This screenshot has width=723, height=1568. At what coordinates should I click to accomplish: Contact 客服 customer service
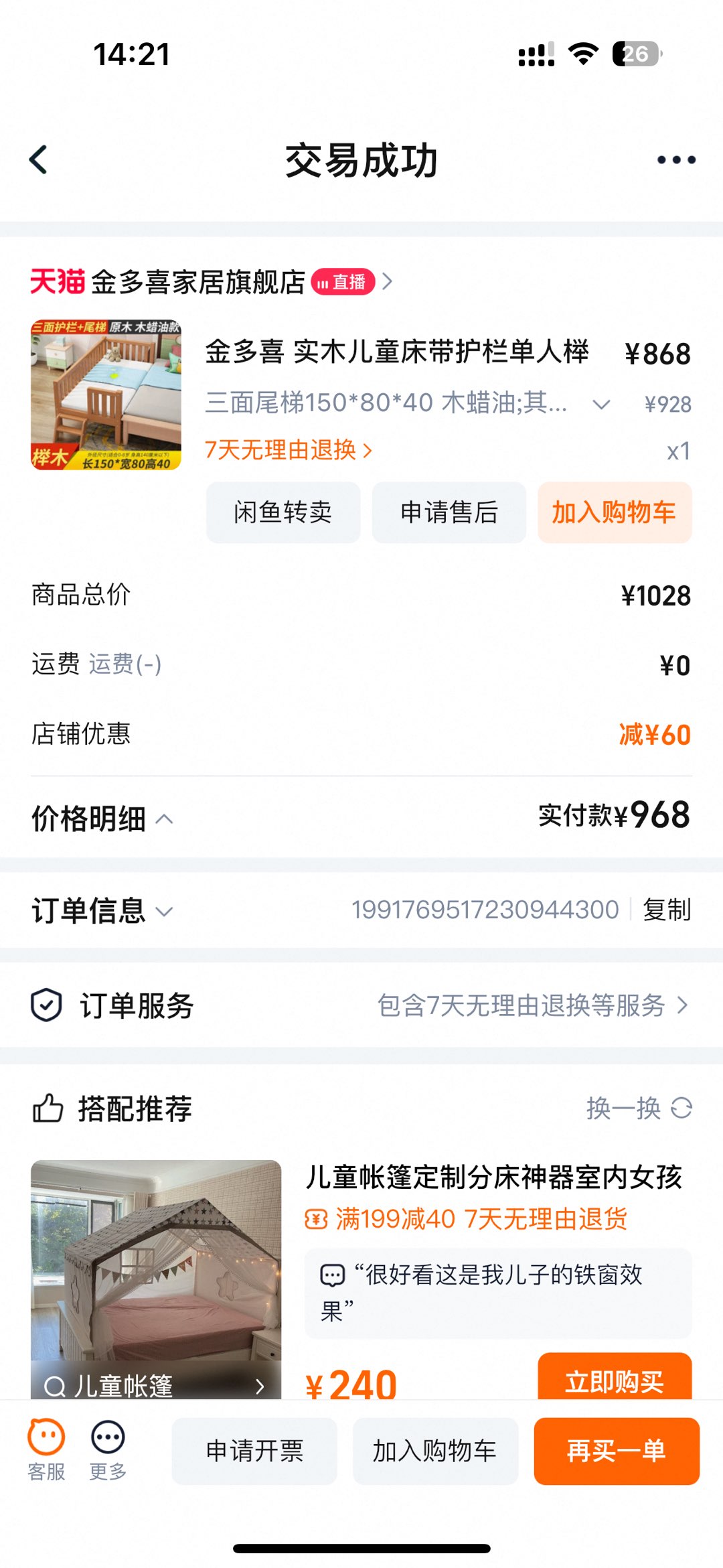[x=46, y=1450]
